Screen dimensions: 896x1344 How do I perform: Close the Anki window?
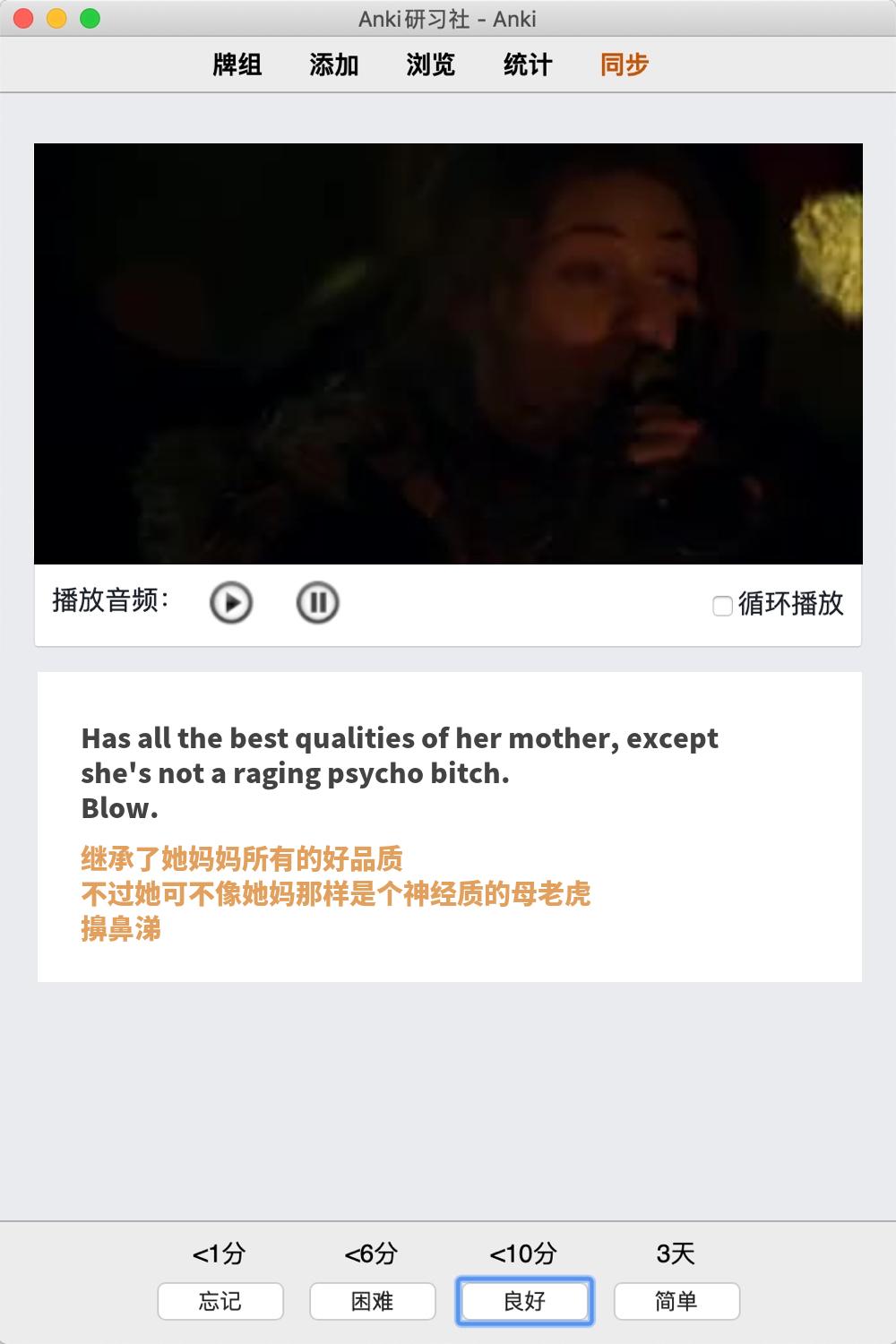(x=24, y=18)
